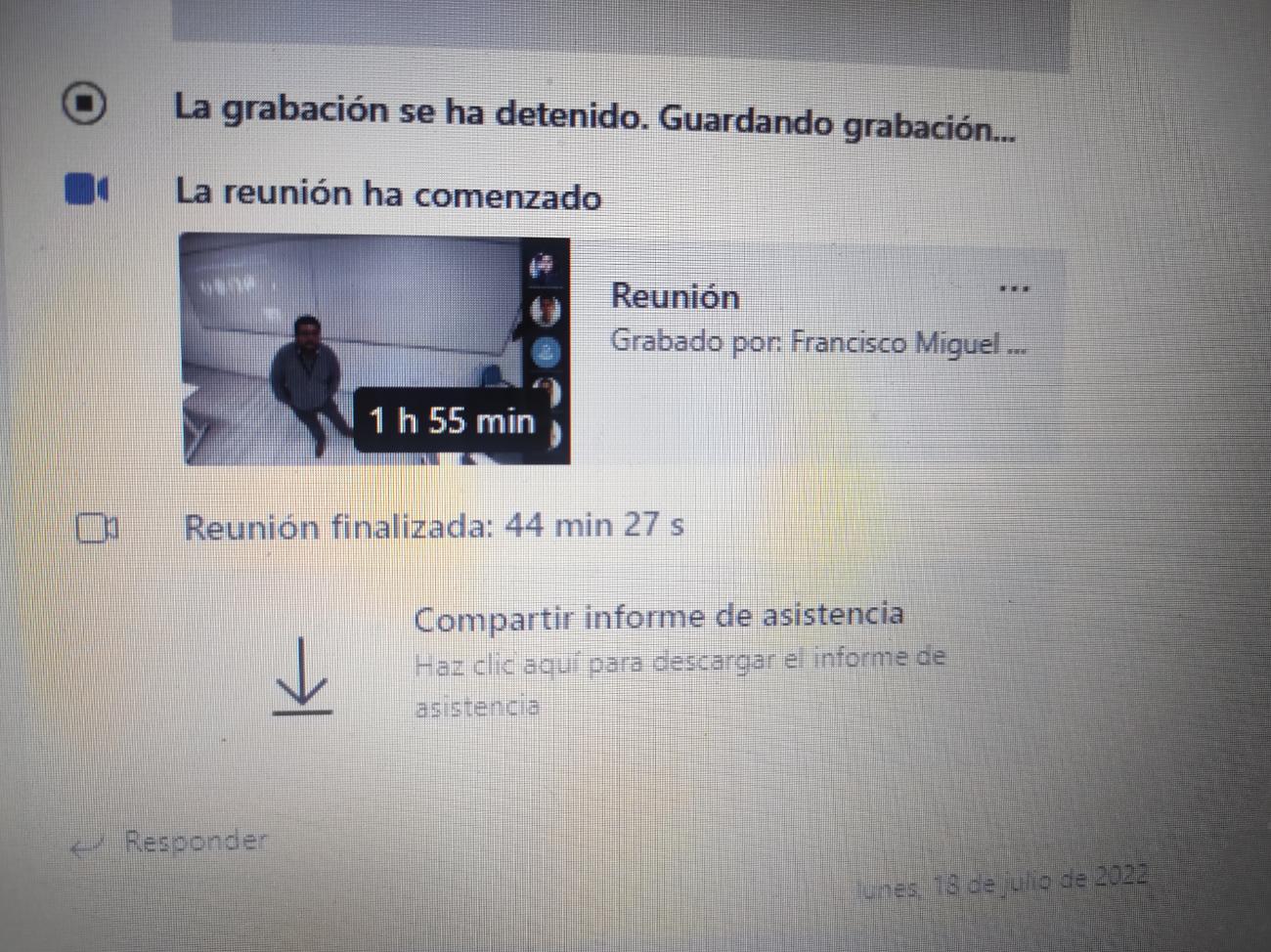This screenshot has width=1271, height=952.
Task: Open the recording's more options menu
Action: coord(1014,289)
